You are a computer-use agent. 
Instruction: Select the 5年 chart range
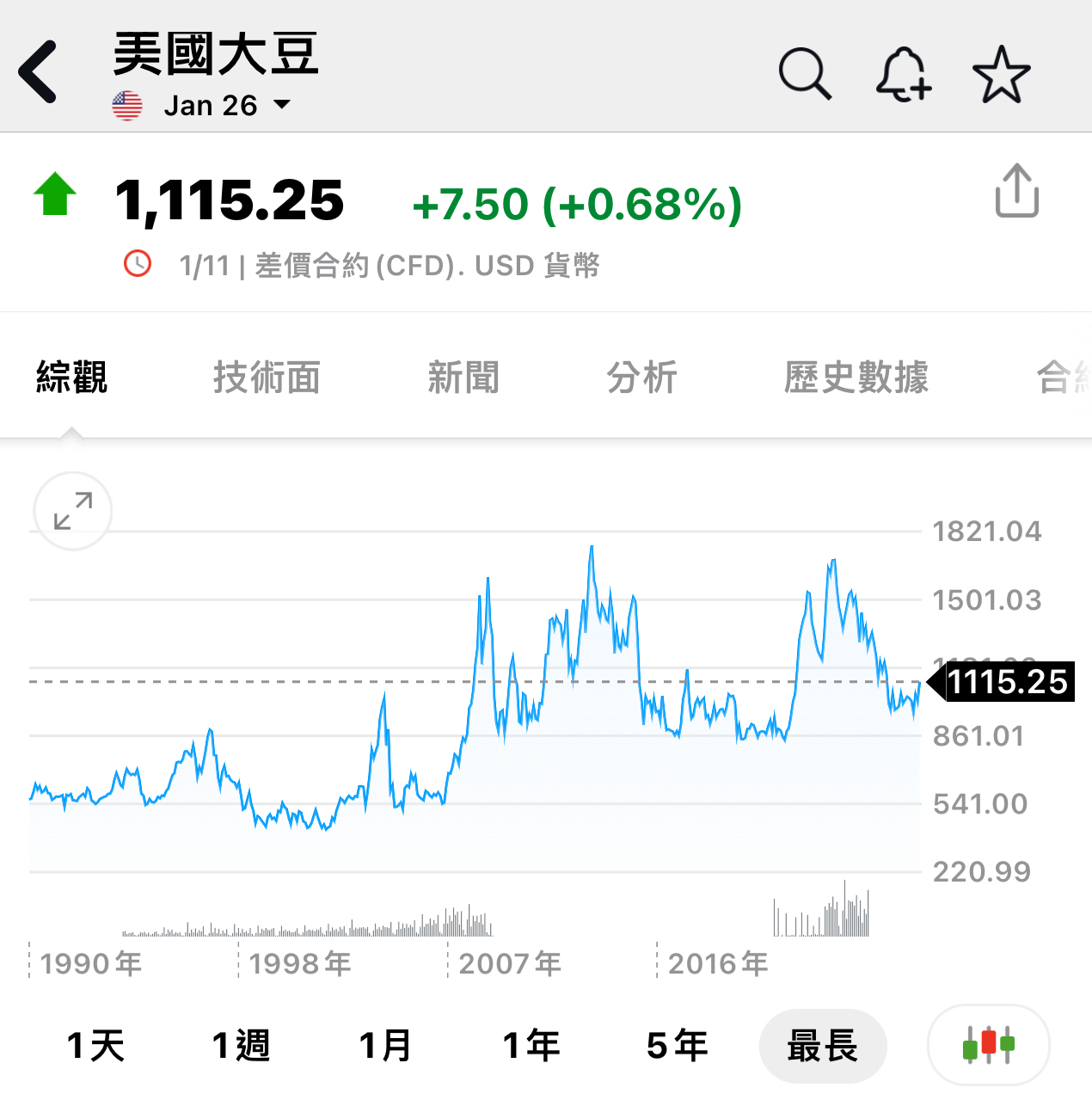pyautogui.click(x=677, y=1046)
